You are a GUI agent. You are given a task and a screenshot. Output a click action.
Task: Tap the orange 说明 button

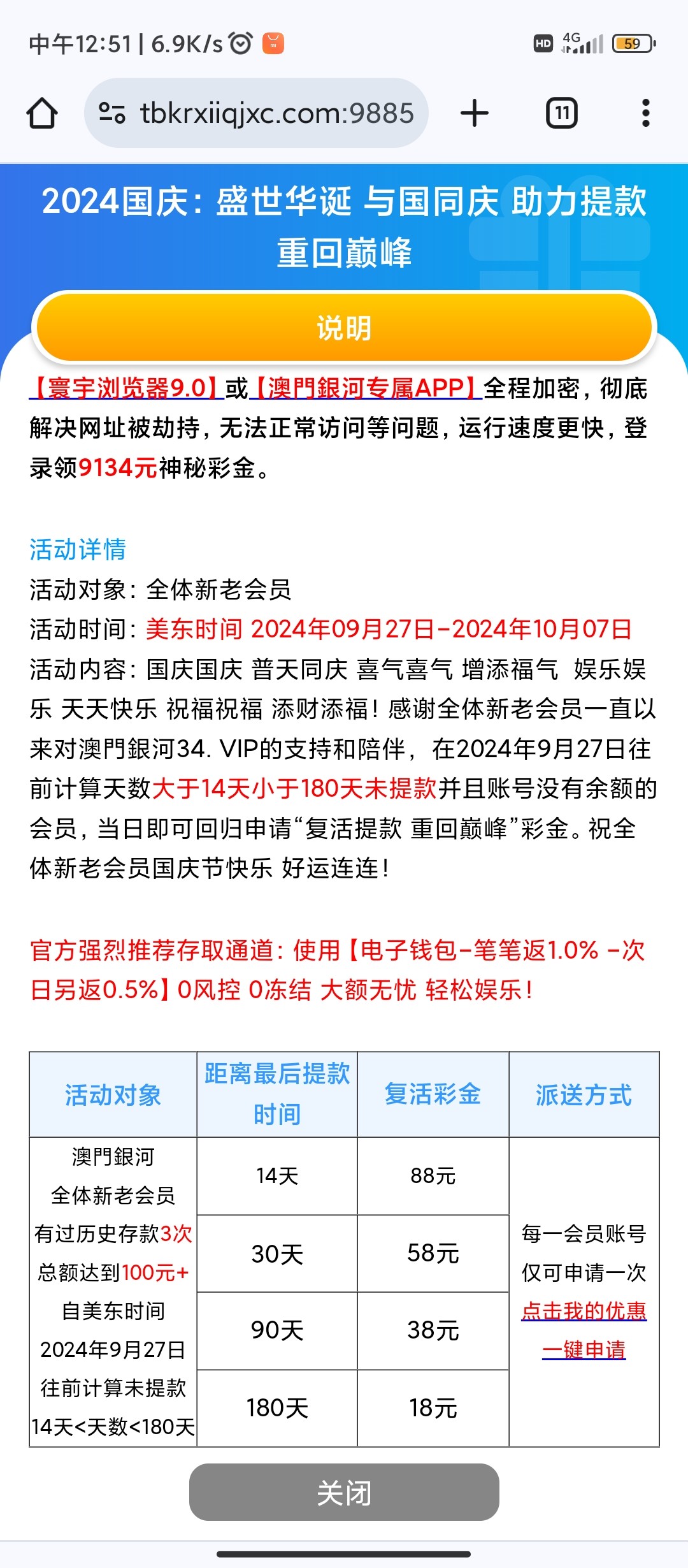click(x=344, y=328)
